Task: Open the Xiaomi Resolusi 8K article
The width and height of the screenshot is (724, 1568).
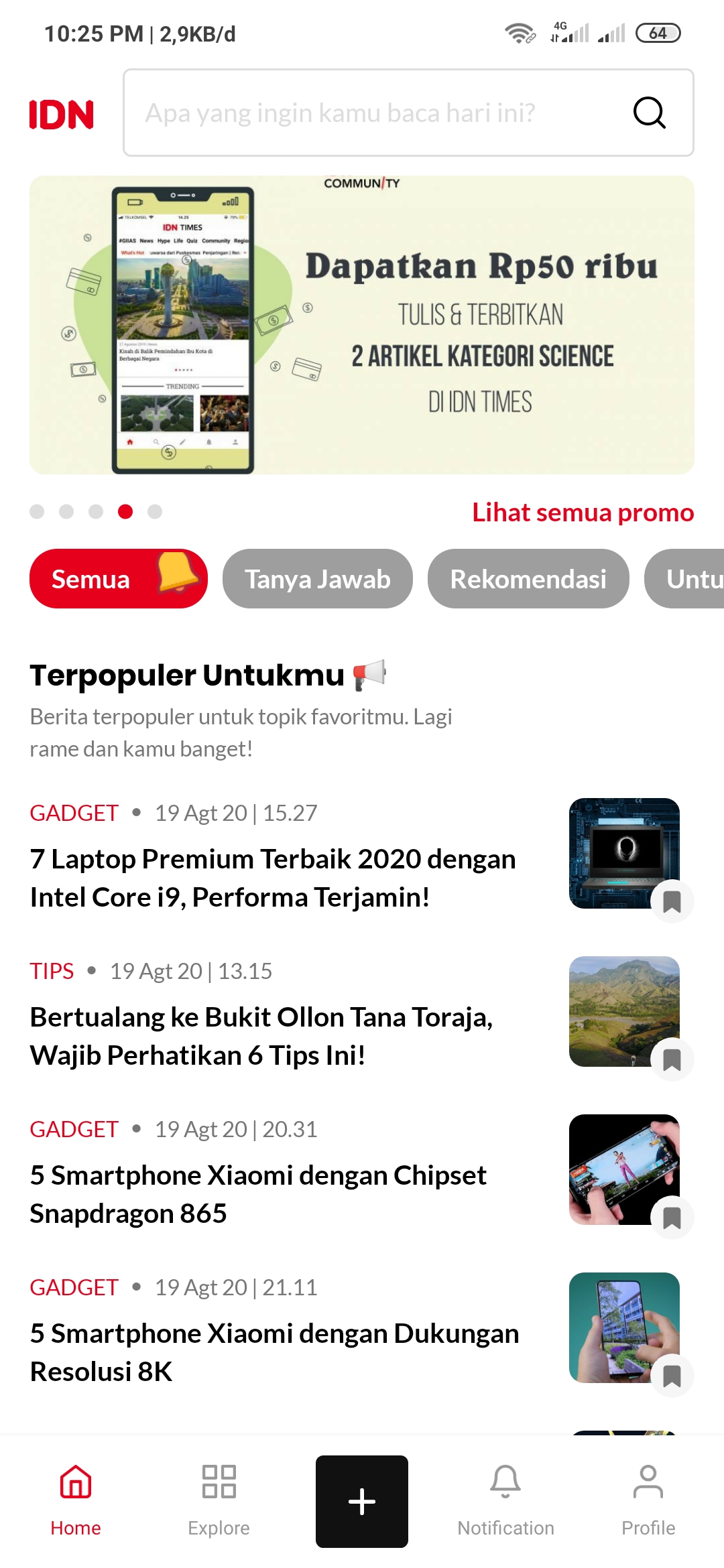Action: [274, 1352]
